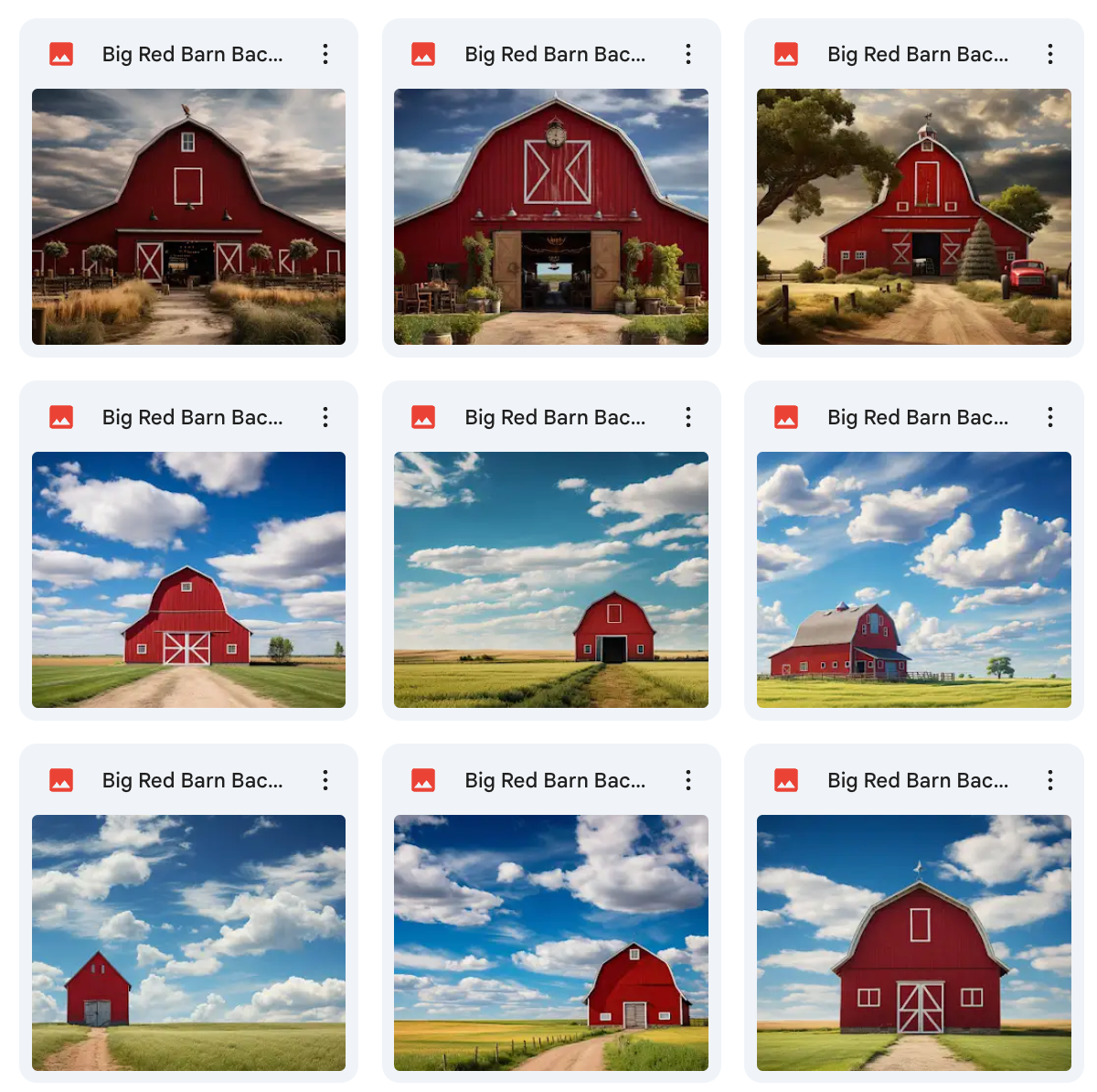Open file showing close-up barn with weather vane
The image size is (1097, 1092).
coord(913,942)
